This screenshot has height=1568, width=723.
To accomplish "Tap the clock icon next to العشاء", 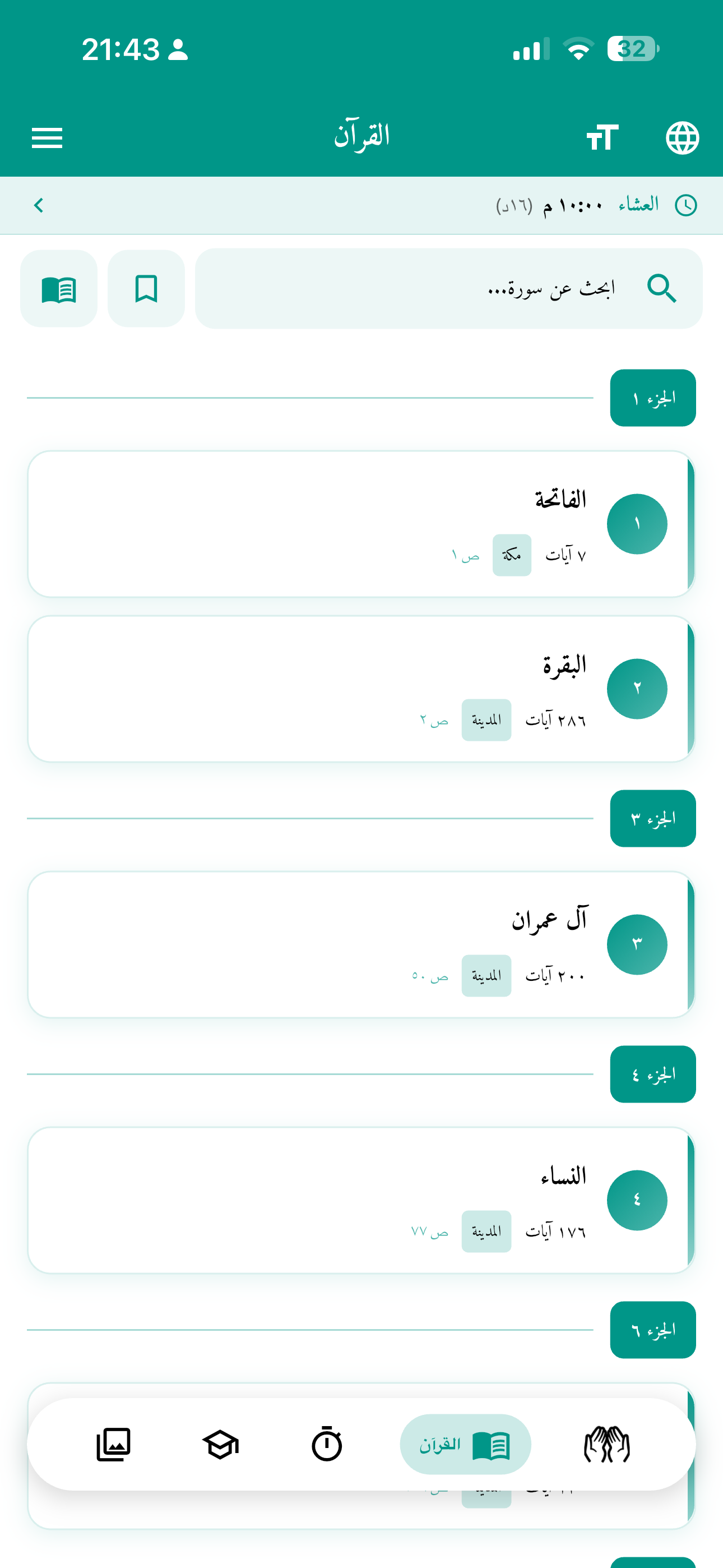I will pyautogui.click(x=688, y=204).
